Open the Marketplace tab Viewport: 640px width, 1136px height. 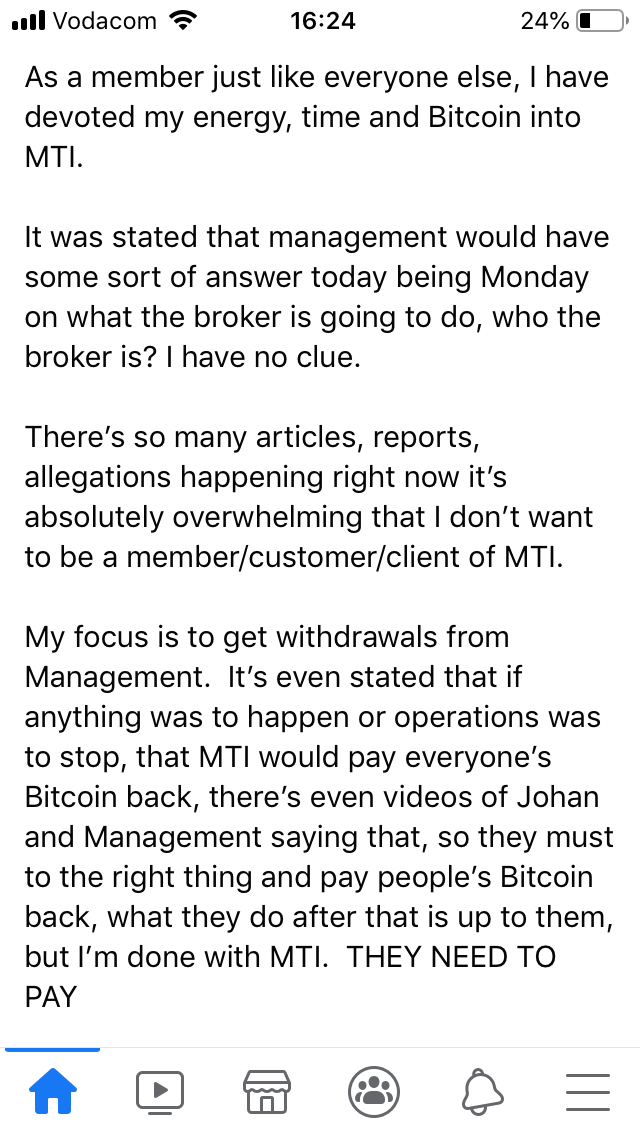pyautogui.click(x=266, y=1090)
